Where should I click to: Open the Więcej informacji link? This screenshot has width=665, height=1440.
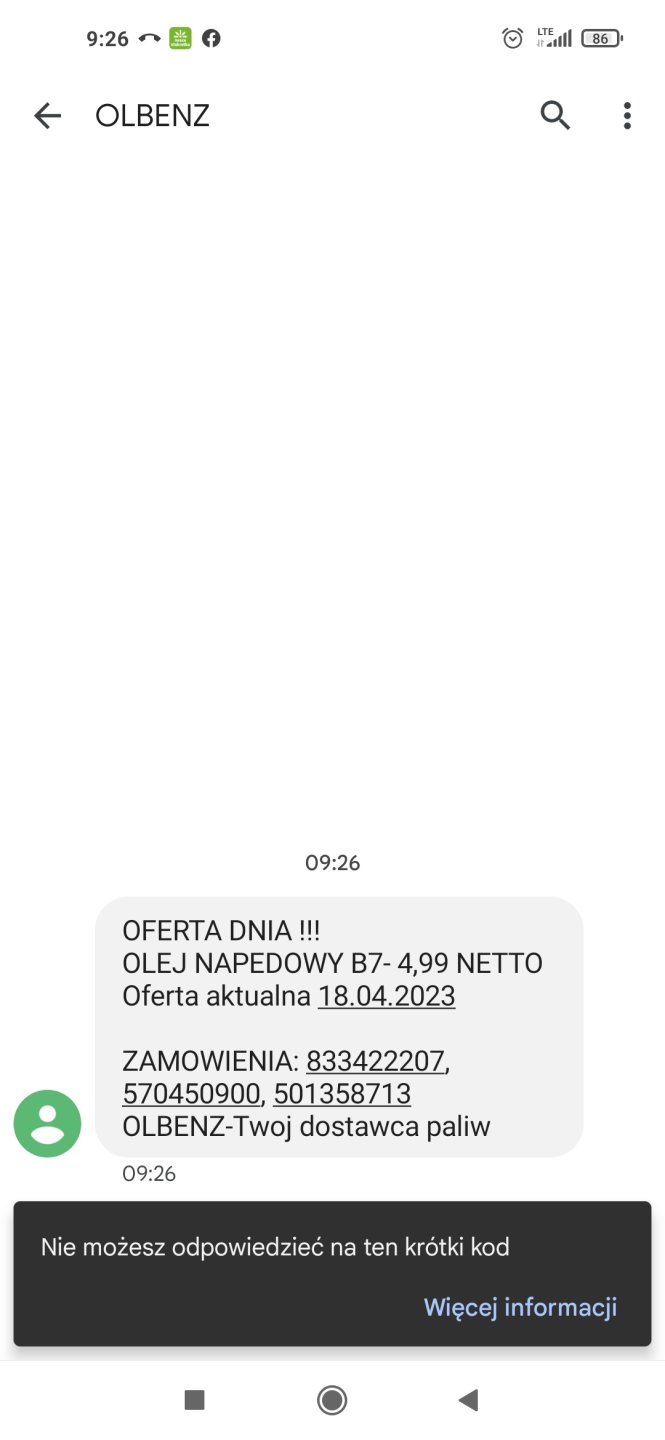click(x=520, y=1307)
